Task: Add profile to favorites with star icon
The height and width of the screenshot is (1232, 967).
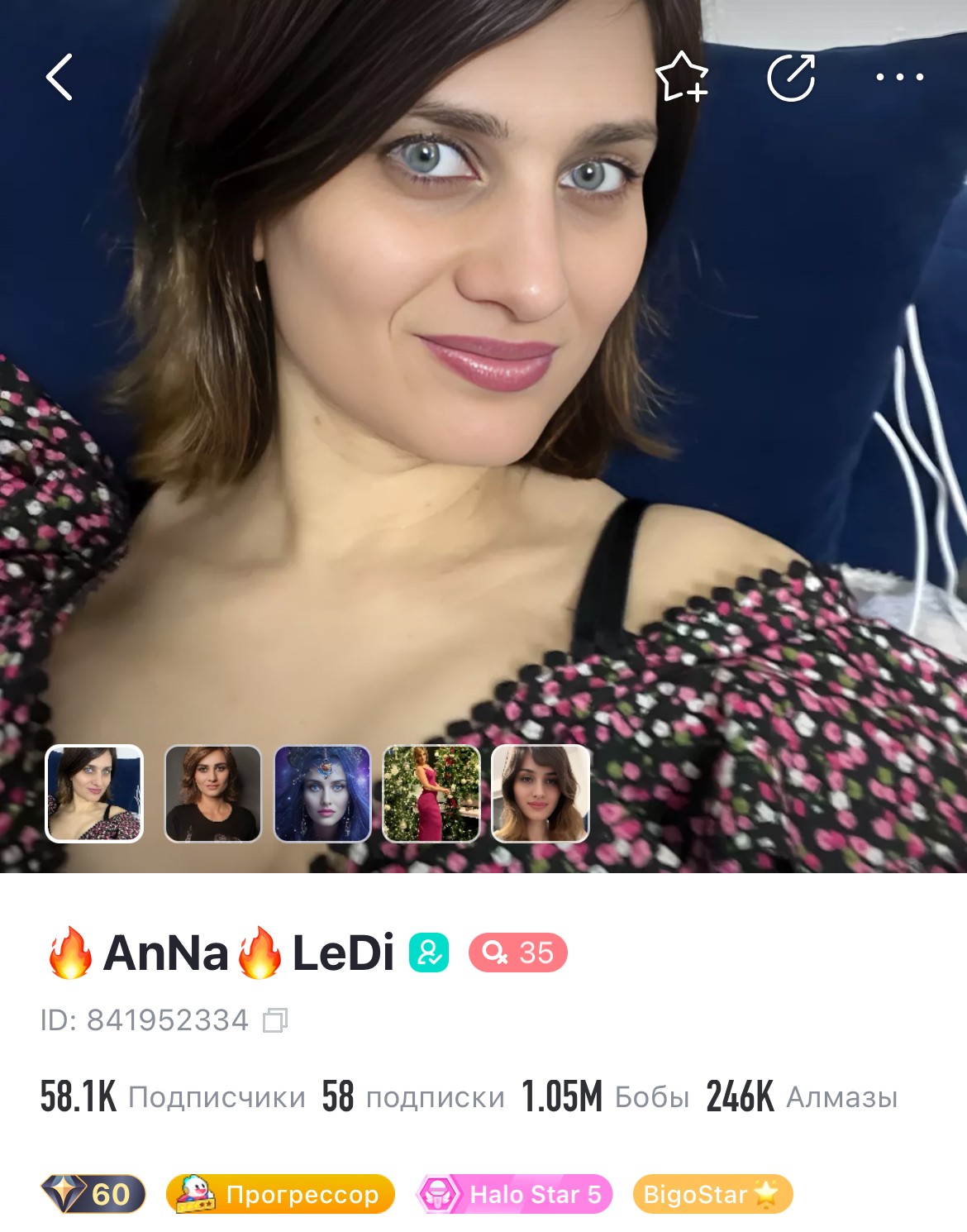Action: pyautogui.click(x=682, y=77)
